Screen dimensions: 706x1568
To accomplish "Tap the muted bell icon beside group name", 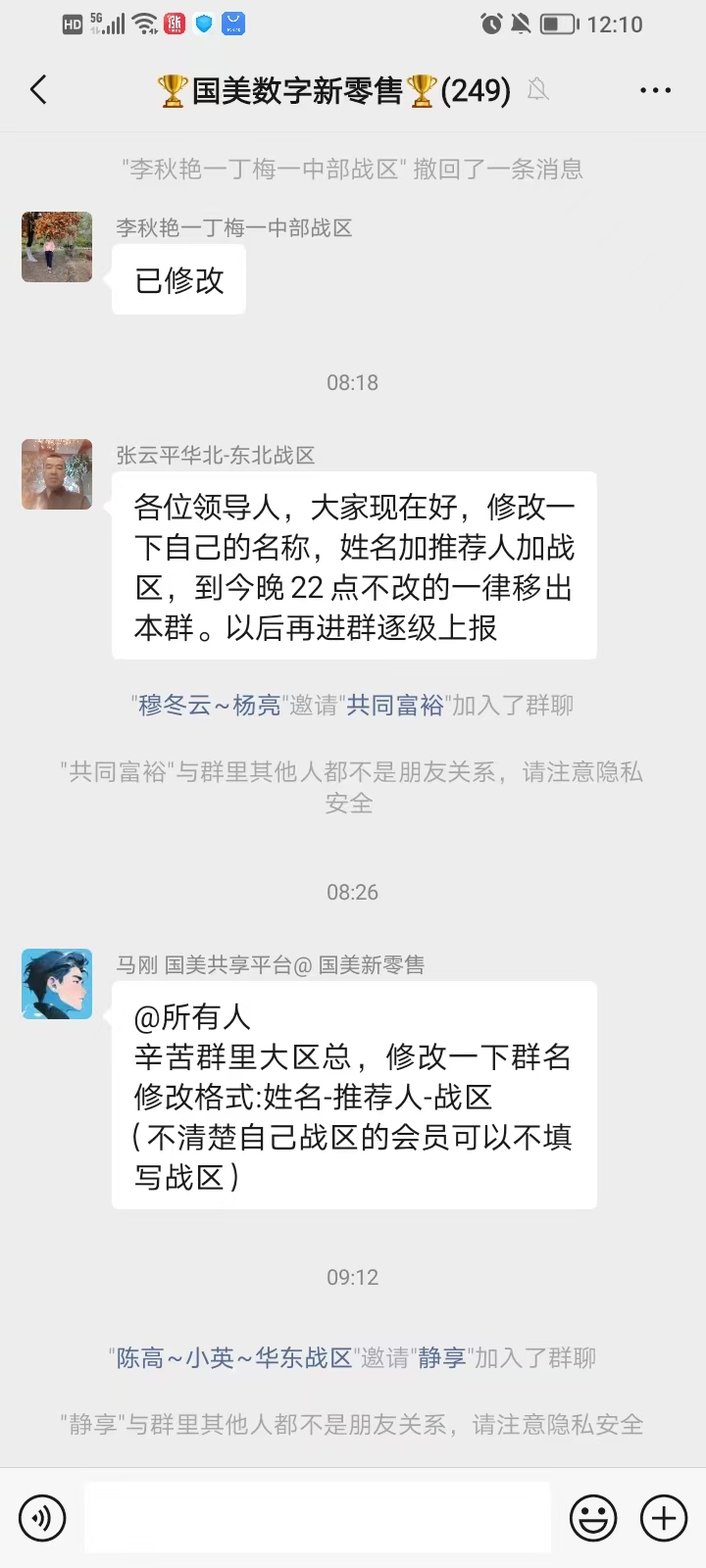I will coord(537,88).
